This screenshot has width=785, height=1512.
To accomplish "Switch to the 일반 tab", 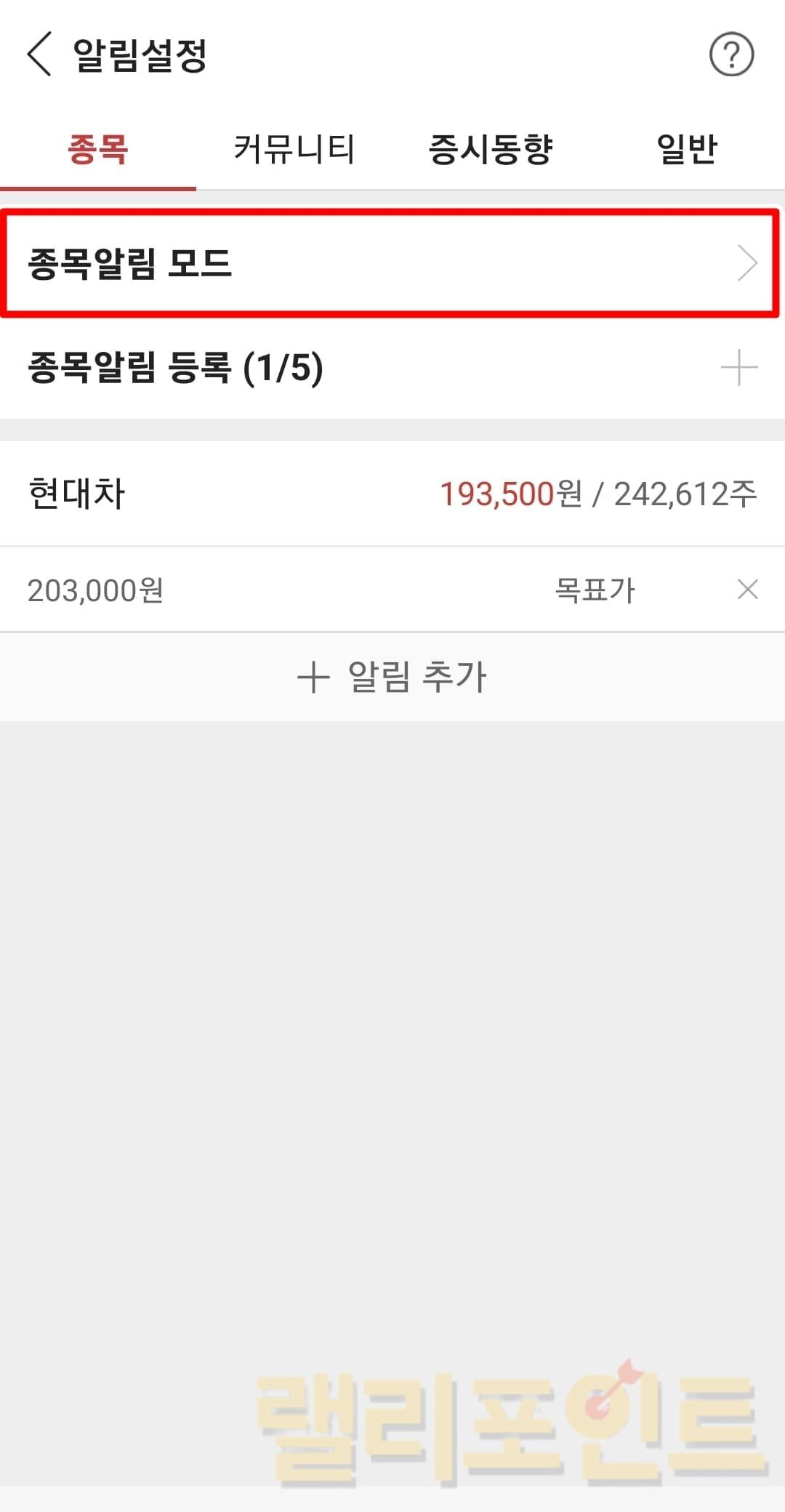I will 686,149.
